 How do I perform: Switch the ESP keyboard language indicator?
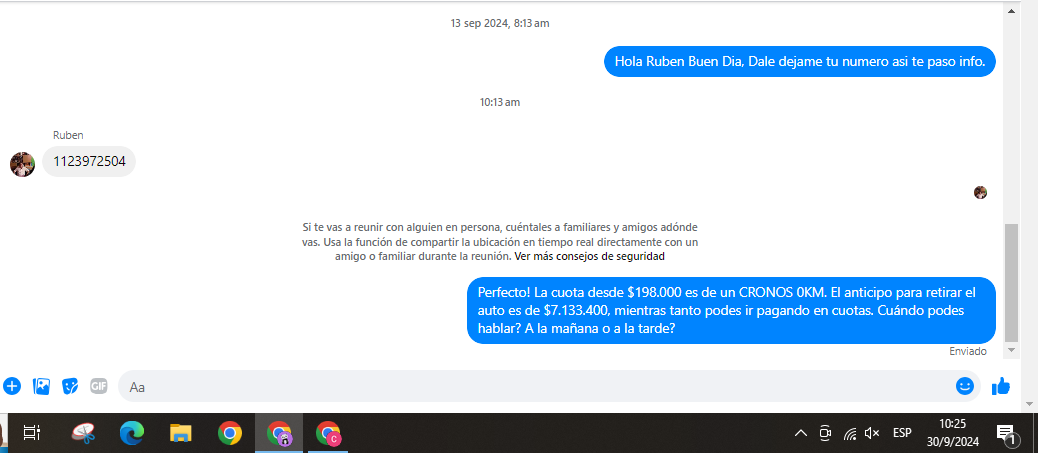pos(902,433)
